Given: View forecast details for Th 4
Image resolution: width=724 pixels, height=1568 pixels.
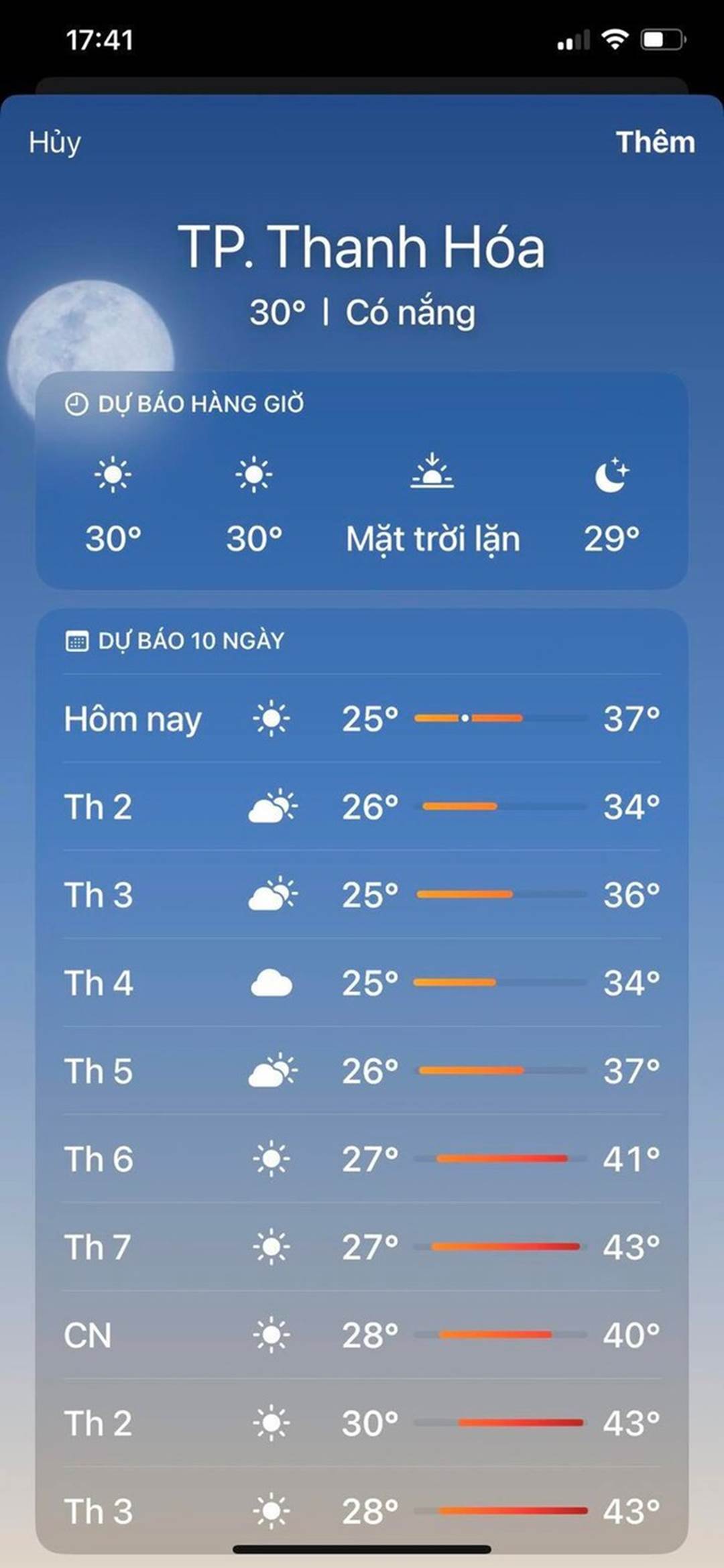Looking at the screenshot, I should pos(361,983).
